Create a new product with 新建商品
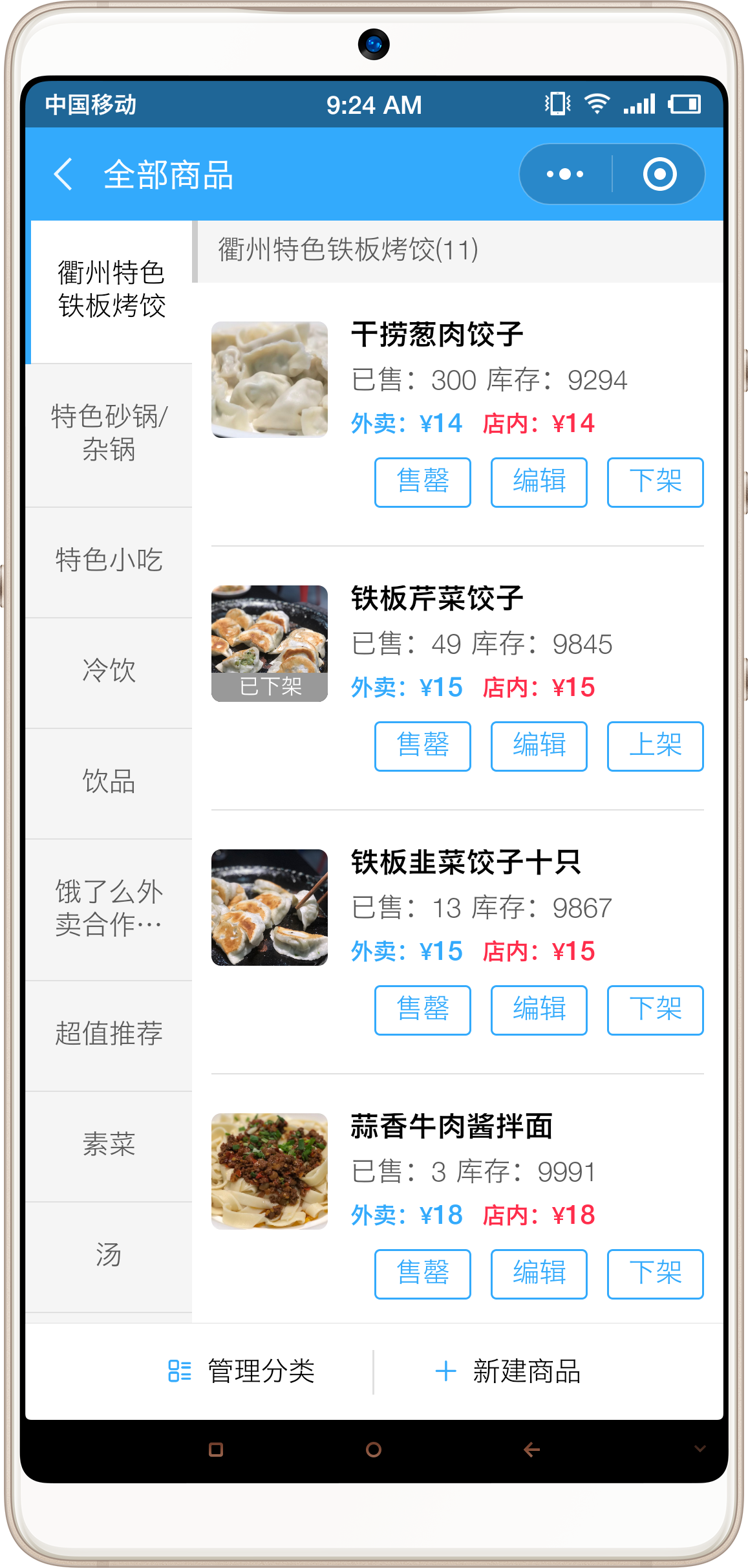 click(508, 1371)
